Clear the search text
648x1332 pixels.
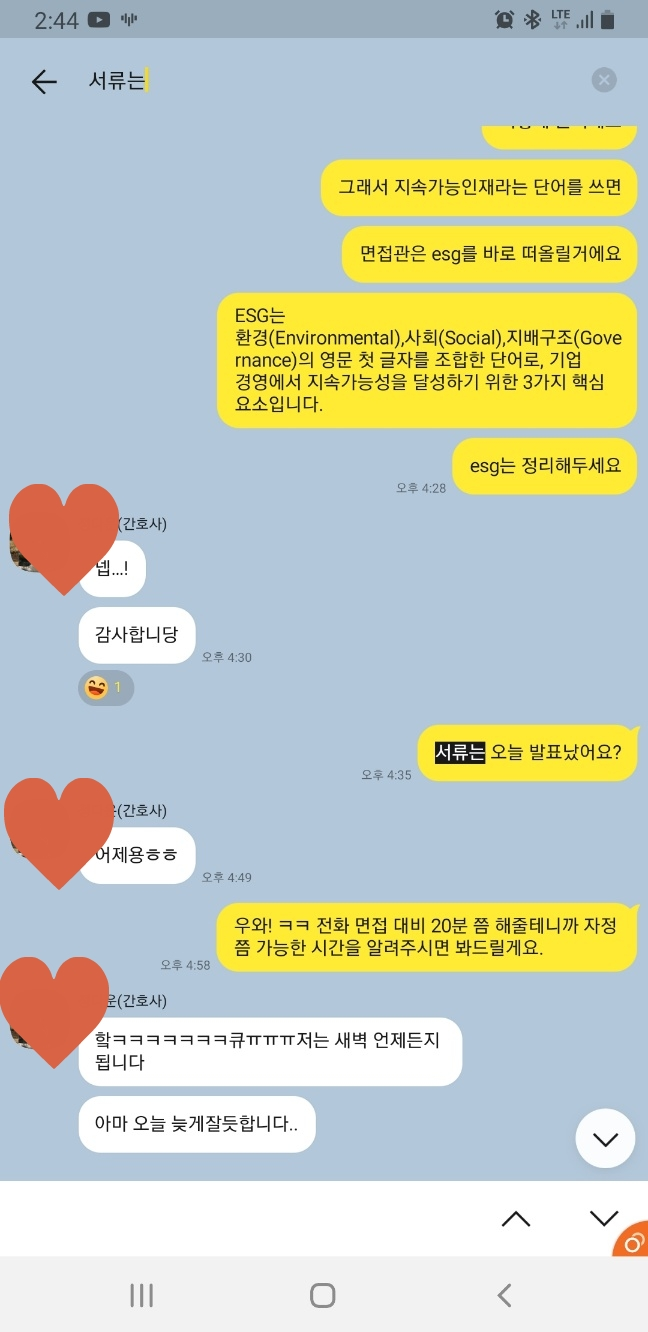[x=604, y=80]
